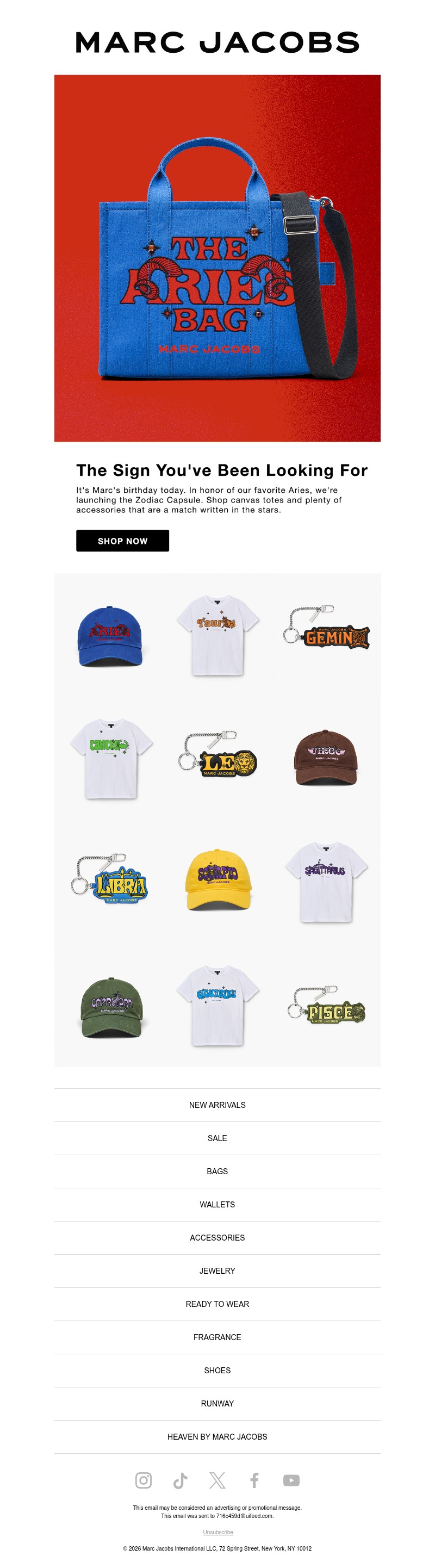Open FRAGRANCE link
Image resolution: width=435 pixels, height=1568 pixels.
pyautogui.click(x=217, y=1337)
